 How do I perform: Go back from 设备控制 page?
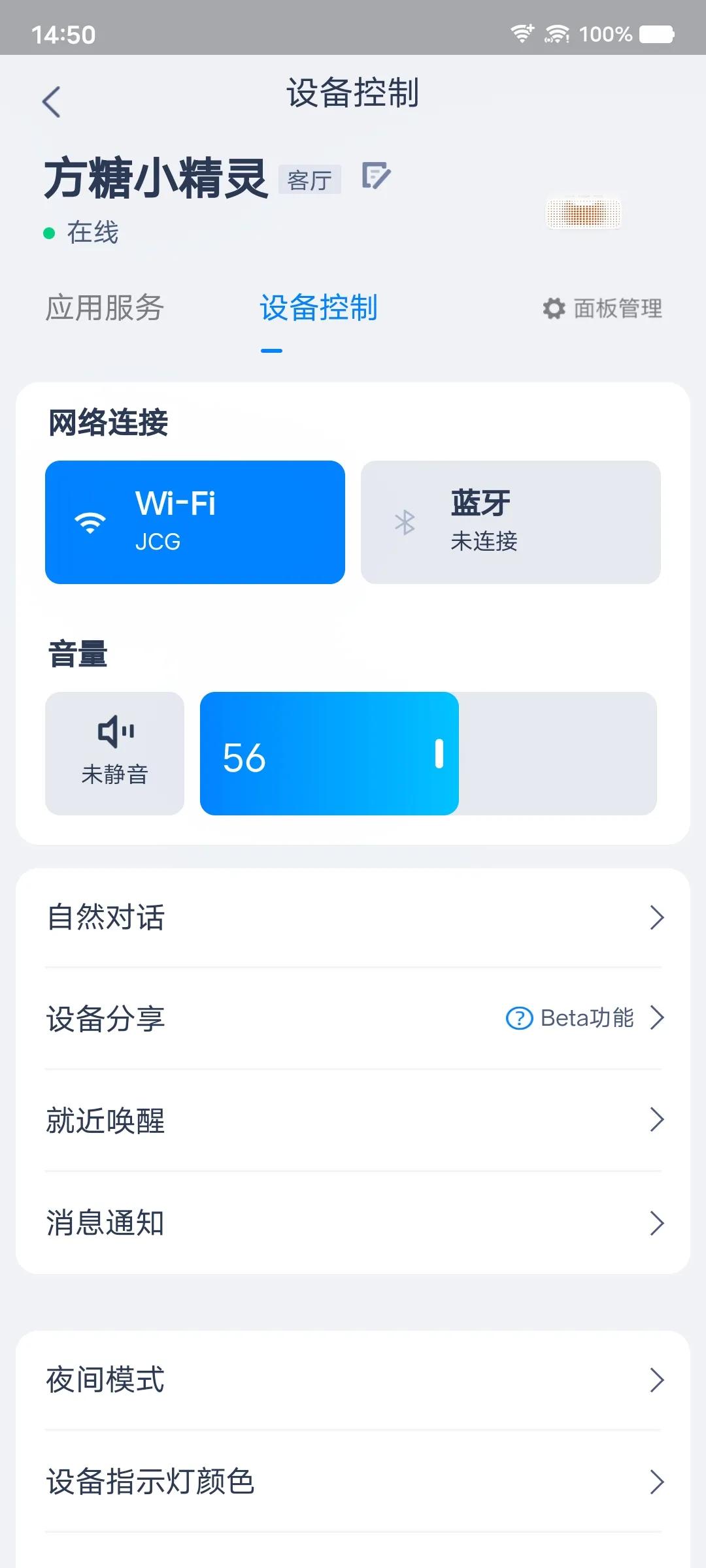tap(51, 102)
